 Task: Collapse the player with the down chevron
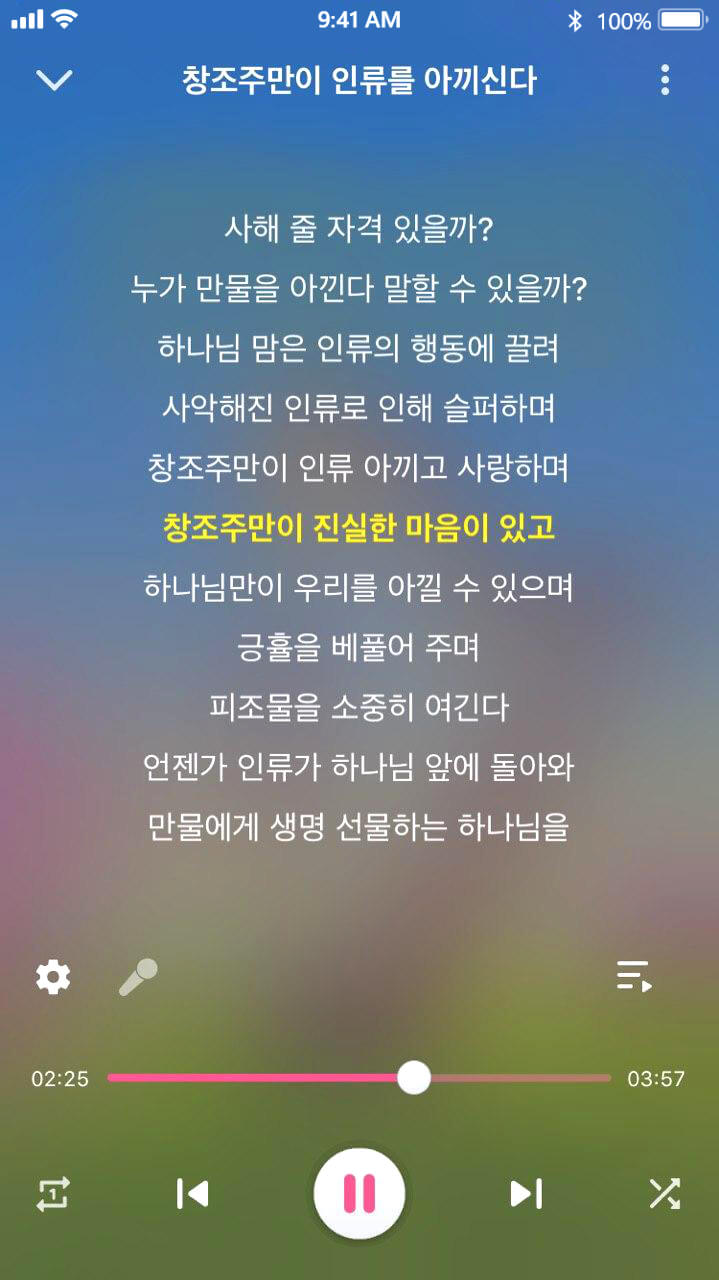54,80
